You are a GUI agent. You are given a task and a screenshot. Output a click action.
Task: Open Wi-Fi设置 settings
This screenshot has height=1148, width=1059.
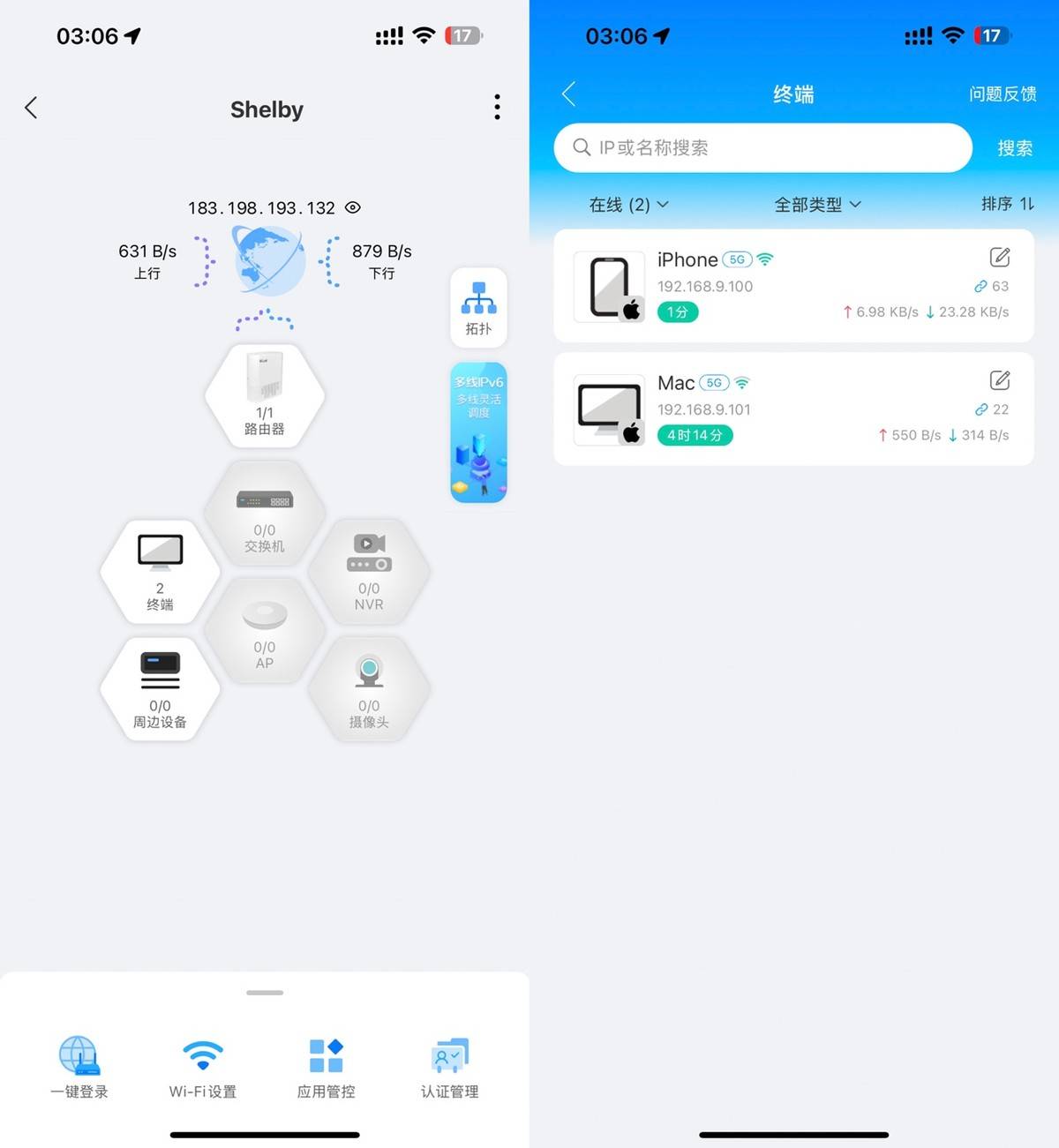pos(203,1066)
